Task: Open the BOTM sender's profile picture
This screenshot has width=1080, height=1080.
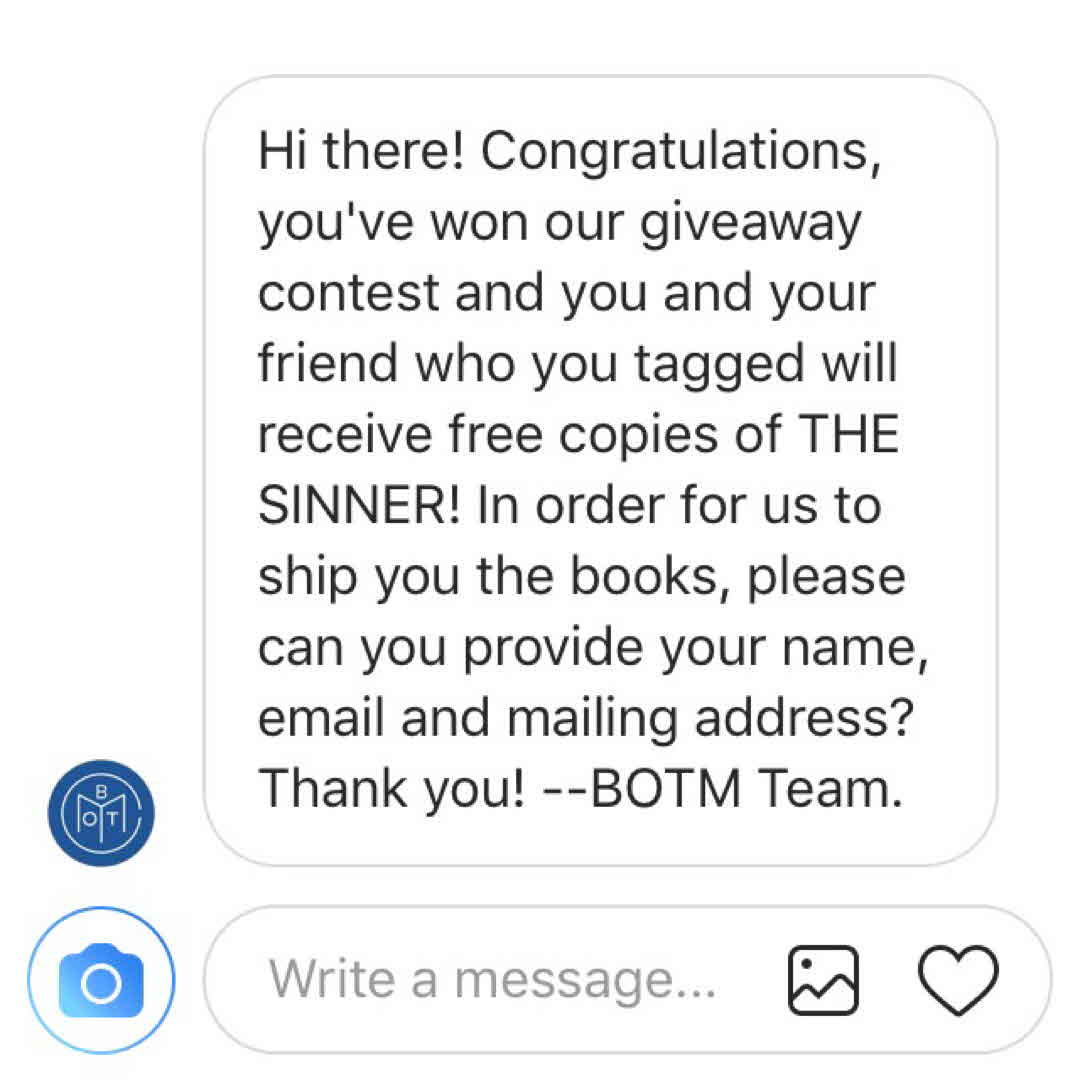Action: point(101,813)
